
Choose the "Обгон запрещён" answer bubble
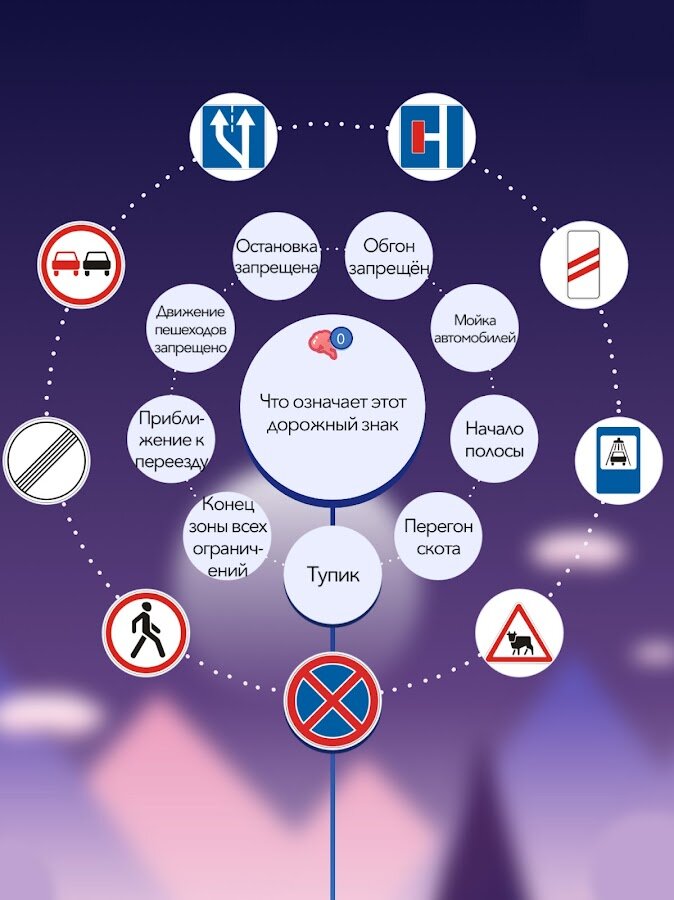tap(388, 257)
